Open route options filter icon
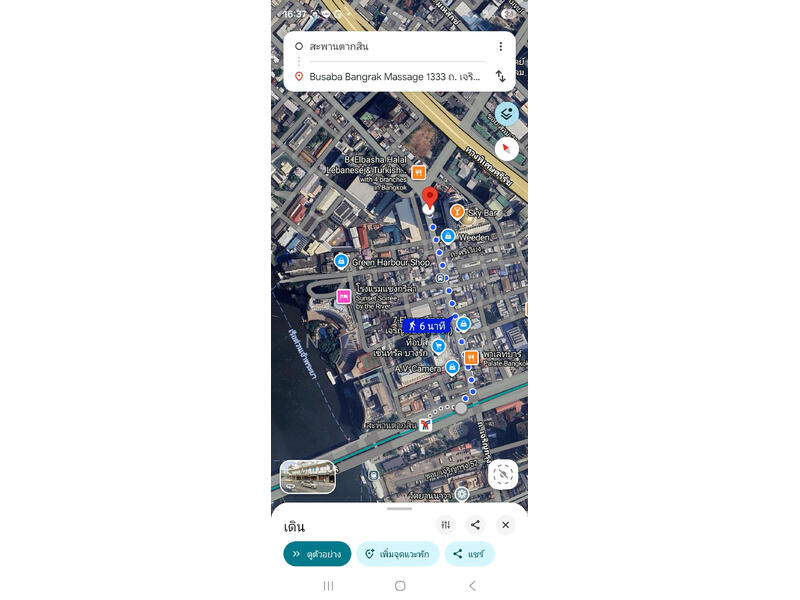 pos(446,525)
